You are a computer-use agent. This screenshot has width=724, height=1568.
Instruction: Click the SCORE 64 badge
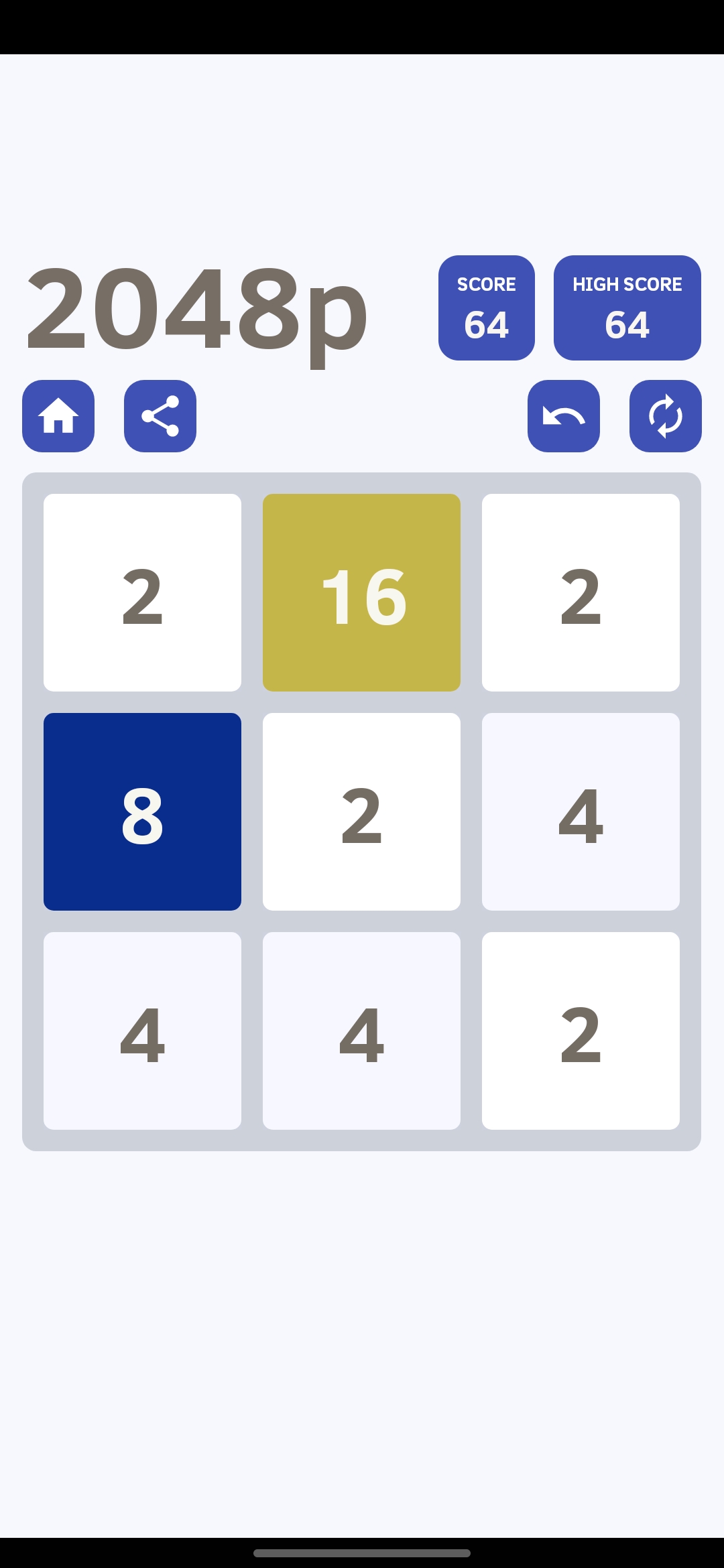coord(486,307)
